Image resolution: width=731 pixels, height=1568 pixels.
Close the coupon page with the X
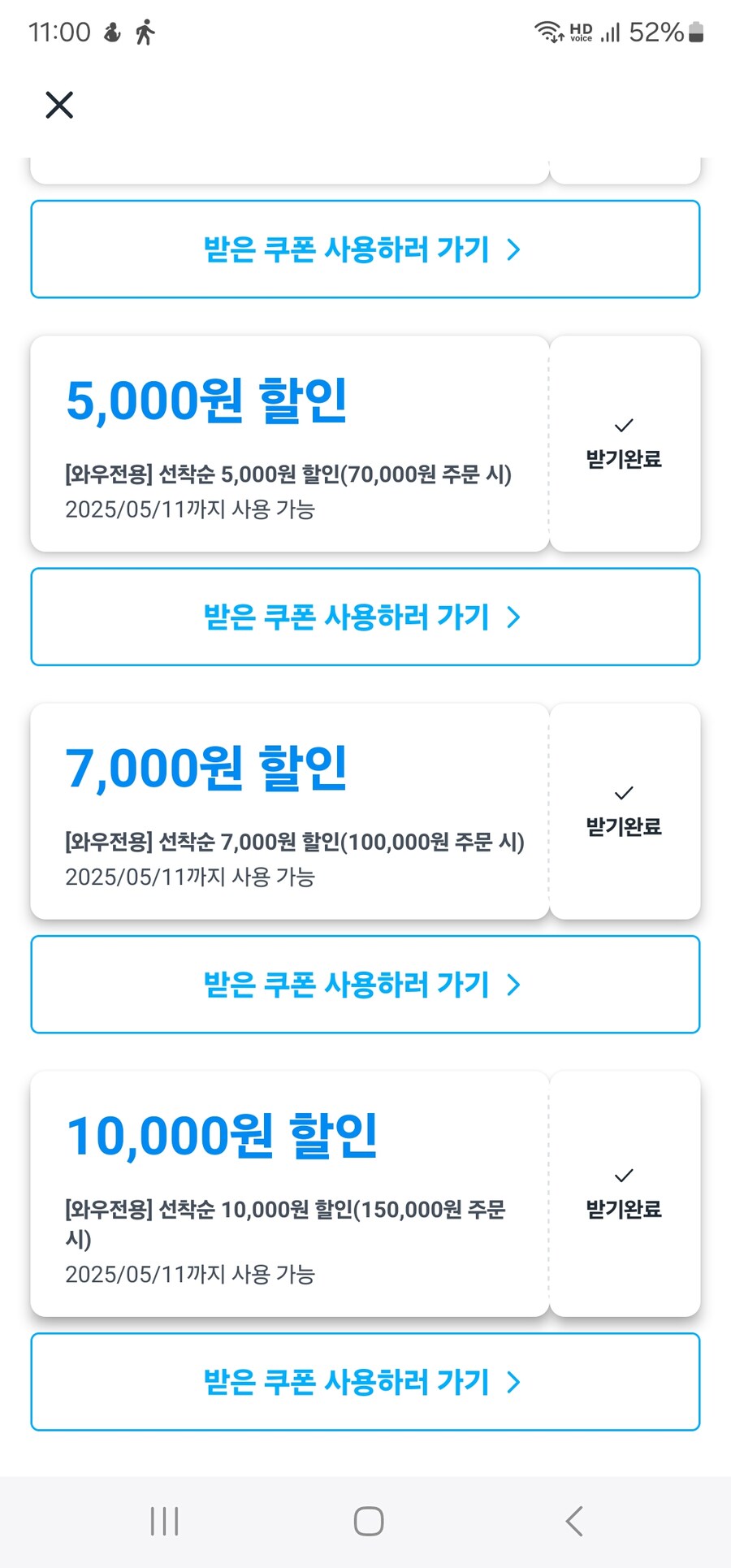click(59, 105)
